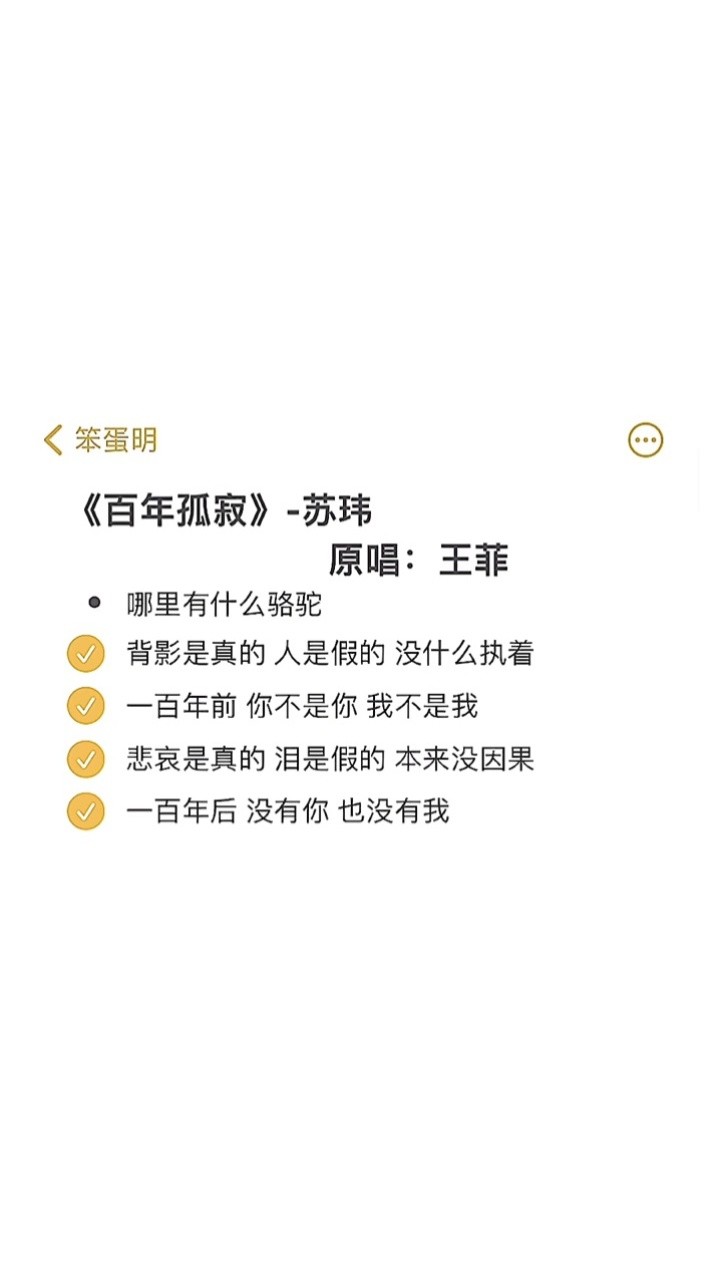Tap the first yellow checkmark circle
Image resolution: width=720 pixels, height=1280 pixels.
85,652
